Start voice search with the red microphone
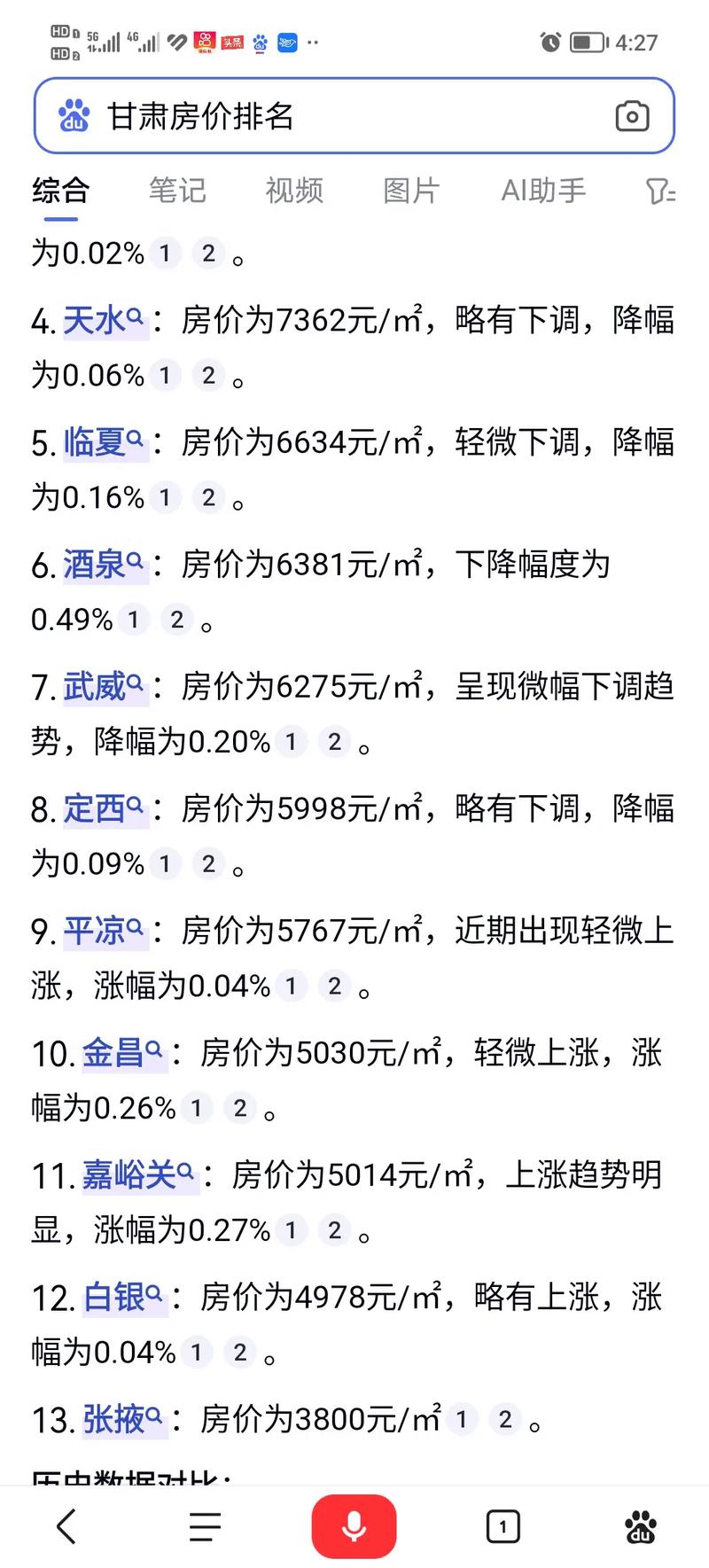Viewport: 709px width, 1568px height. 354,1525
